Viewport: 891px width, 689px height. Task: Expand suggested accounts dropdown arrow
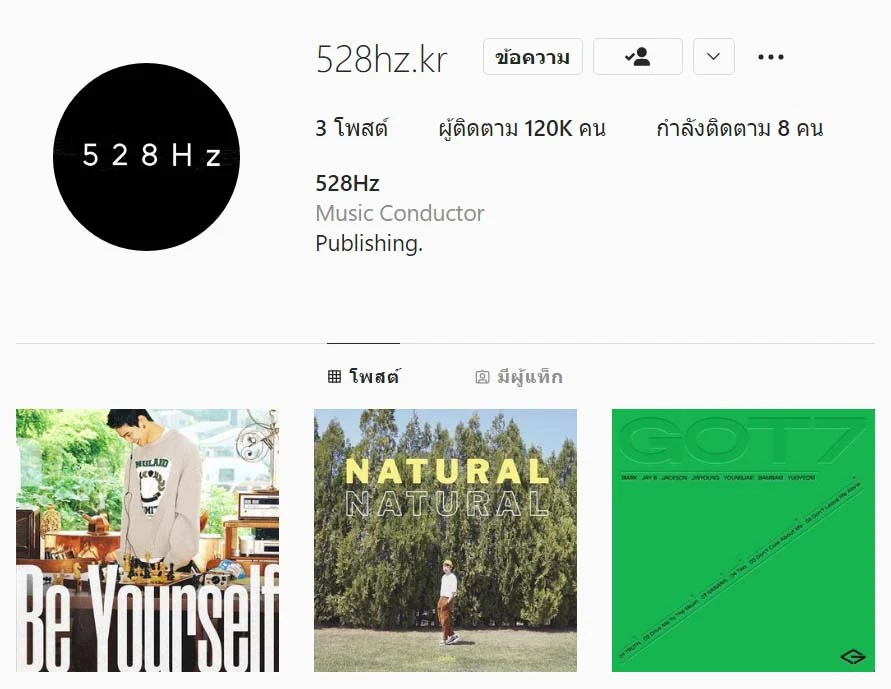(713, 57)
